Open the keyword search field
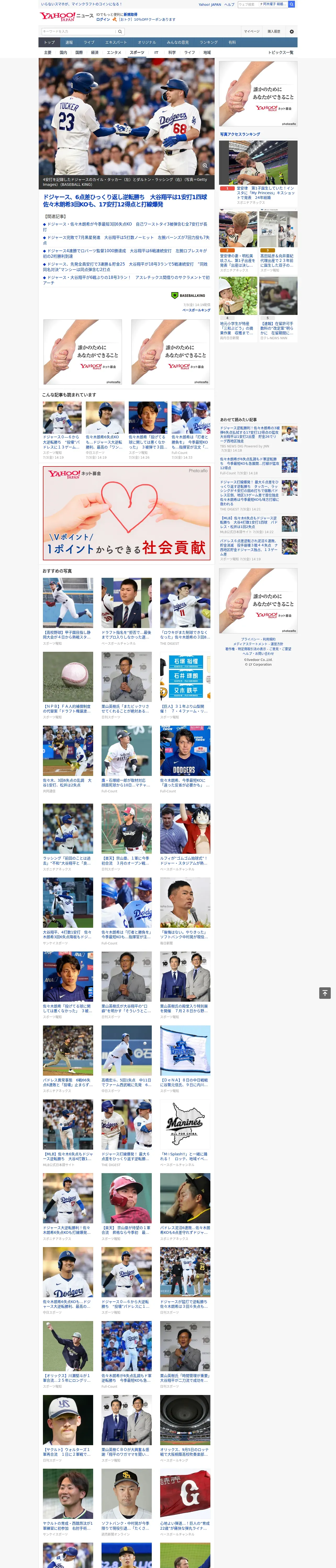 [79, 32]
